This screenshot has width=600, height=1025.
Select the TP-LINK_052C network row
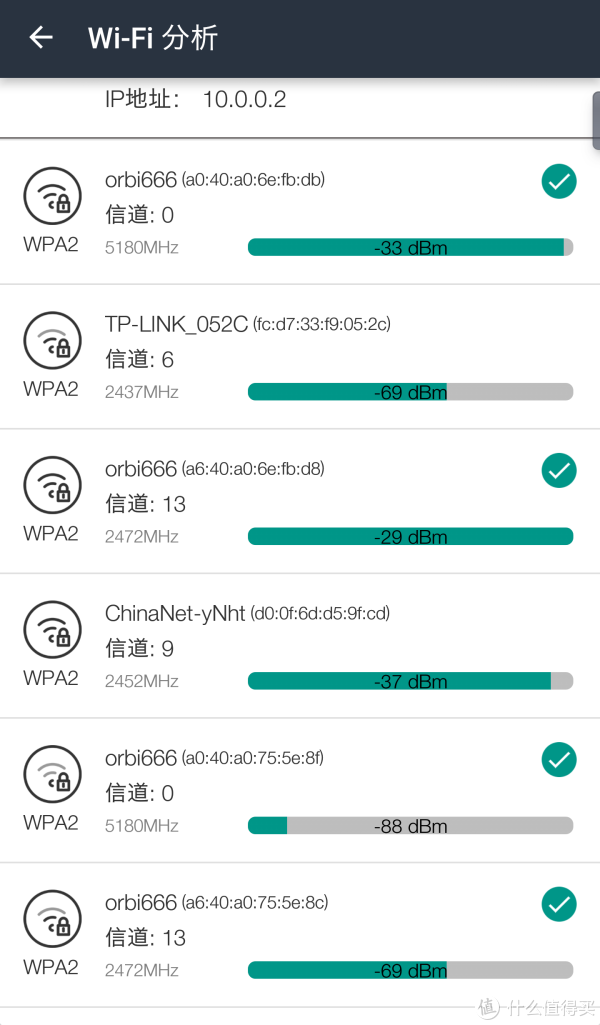[300, 357]
